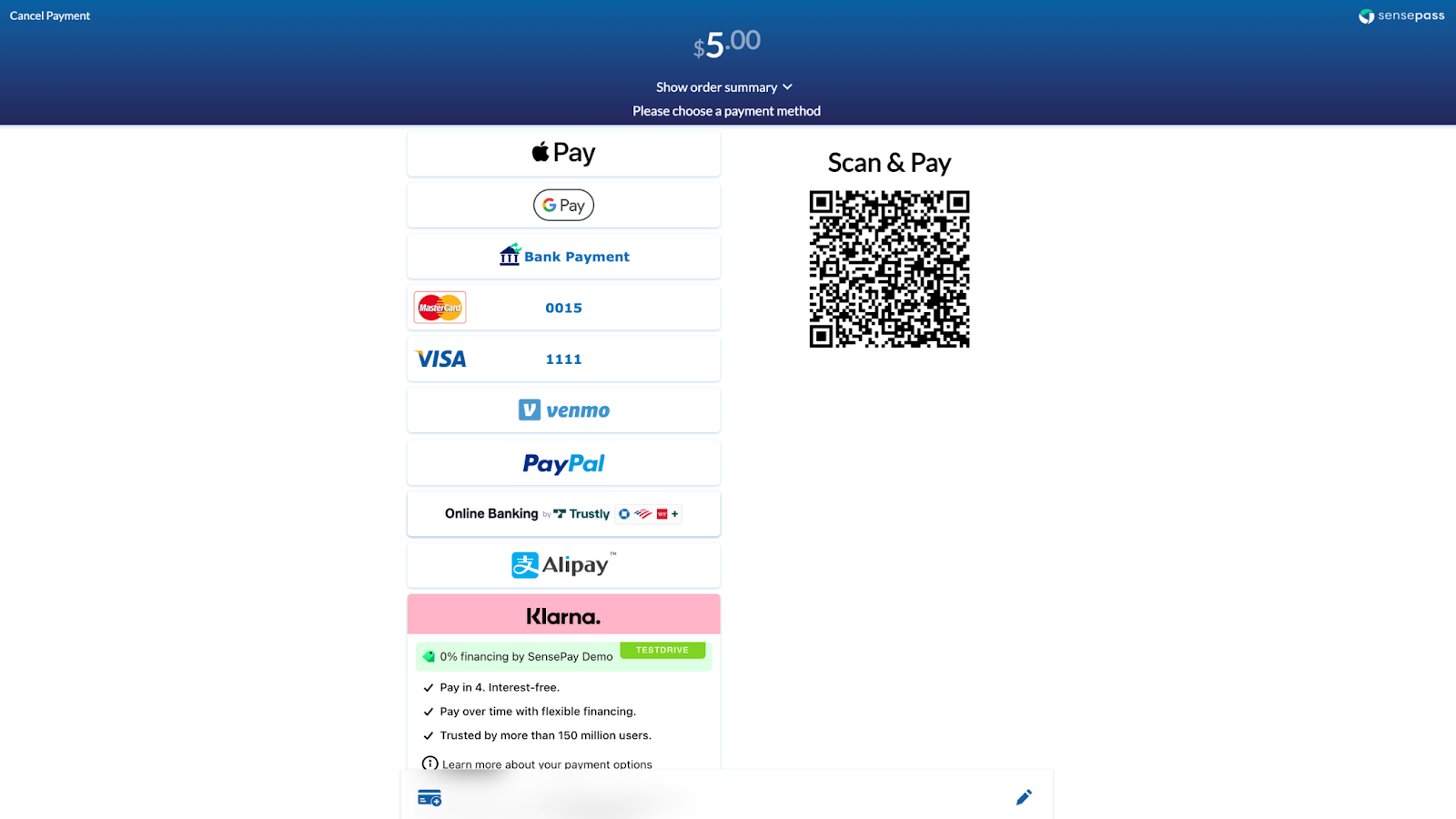Pay with Apple Pay

[563, 153]
